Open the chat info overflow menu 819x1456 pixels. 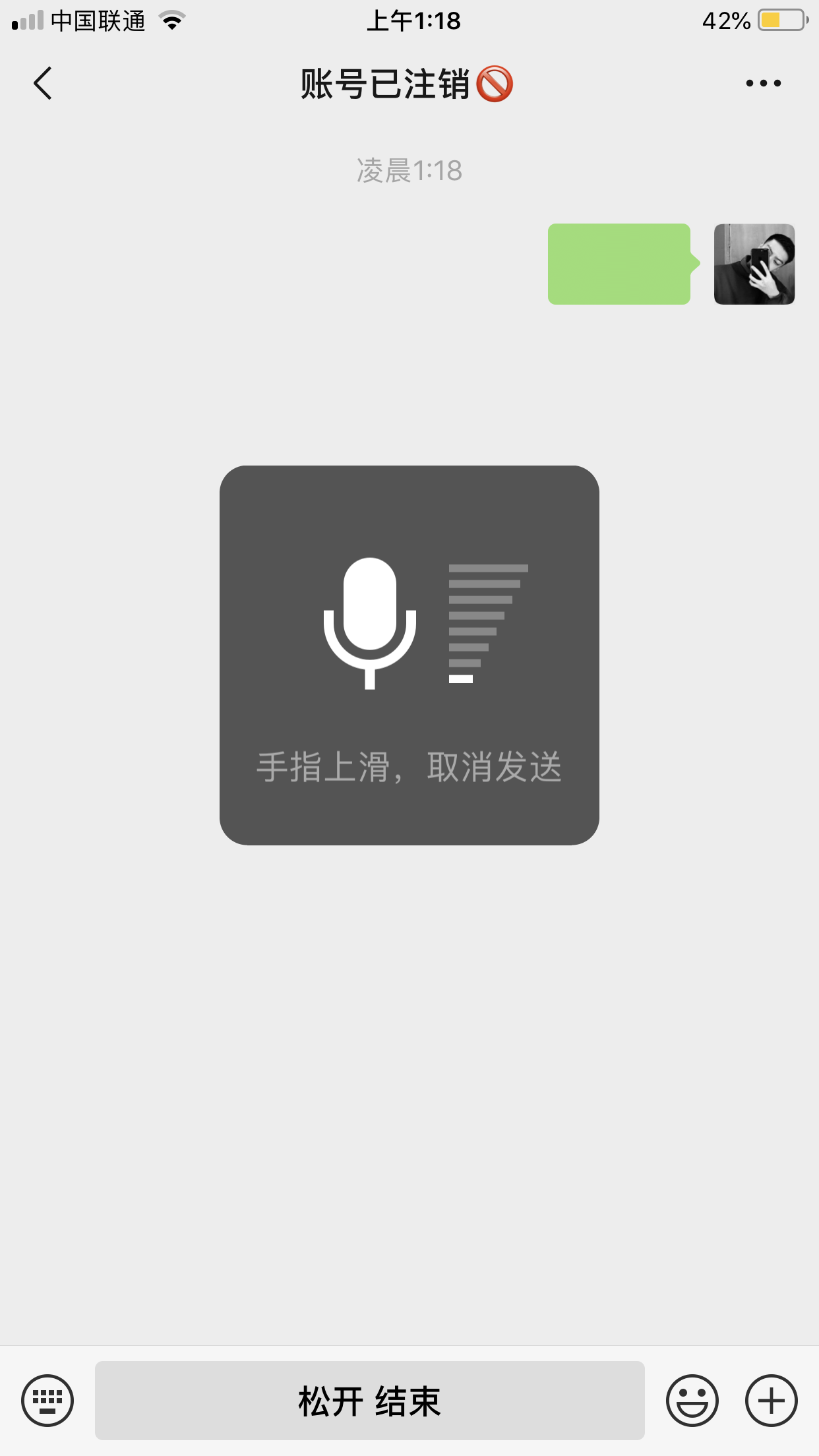(763, 84)
